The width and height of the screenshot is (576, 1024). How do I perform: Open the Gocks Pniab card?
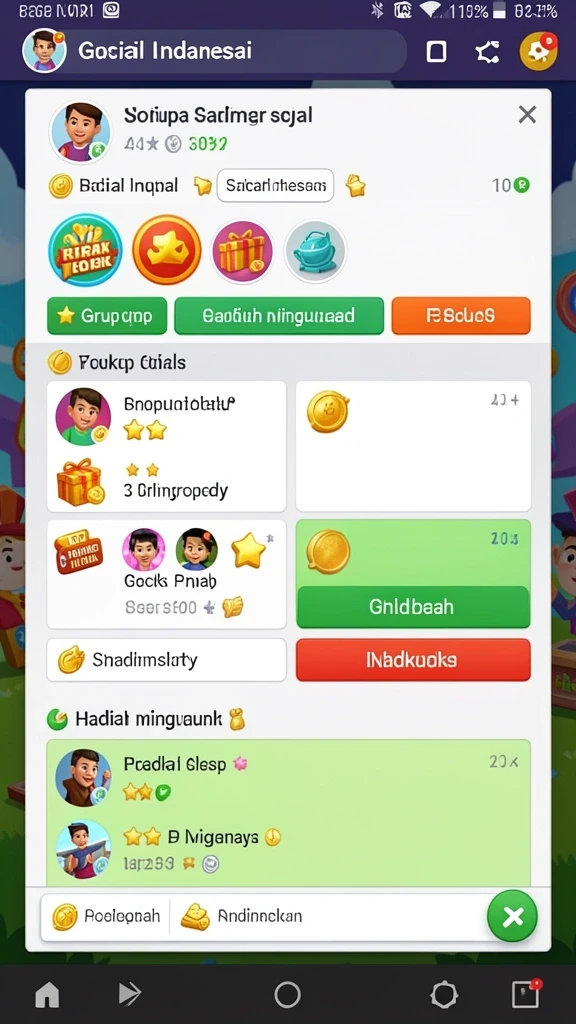(167, 574)
